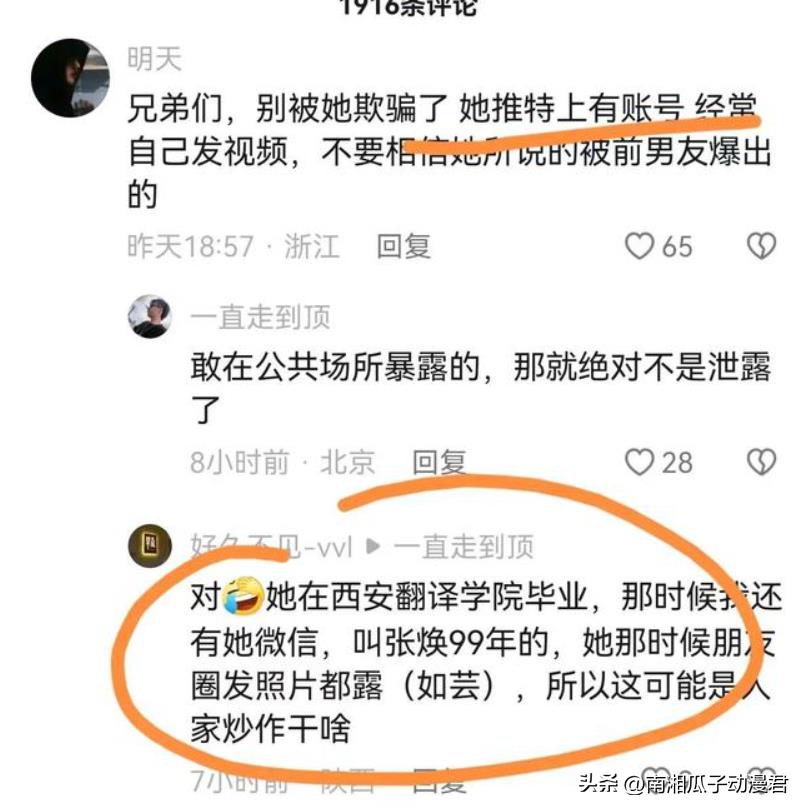806x811 pixels.
Task: Dislike the reply from 一直走到顶
Action: coord(762,462)
